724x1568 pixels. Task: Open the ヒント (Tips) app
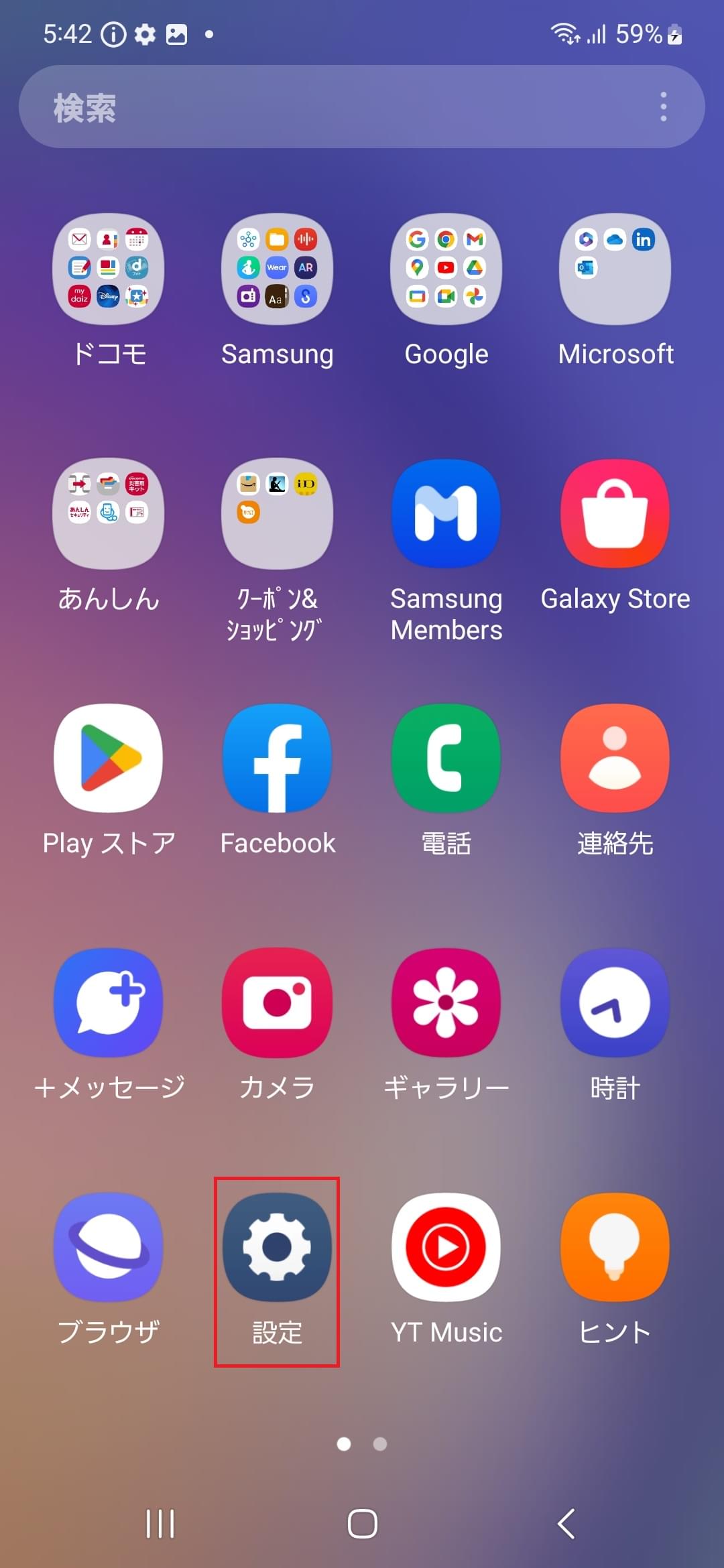[x=614, y=1246]
